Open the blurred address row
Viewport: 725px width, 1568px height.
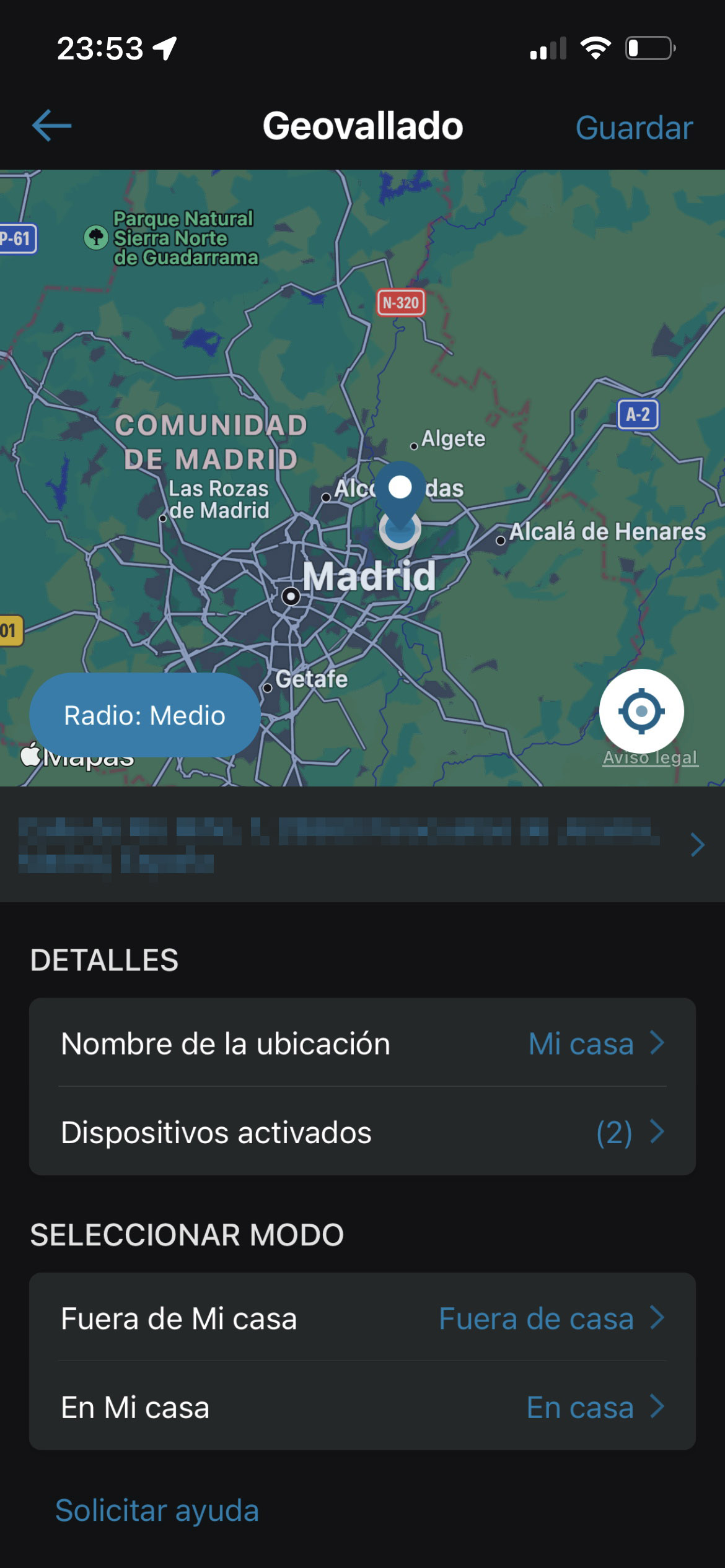362,844
